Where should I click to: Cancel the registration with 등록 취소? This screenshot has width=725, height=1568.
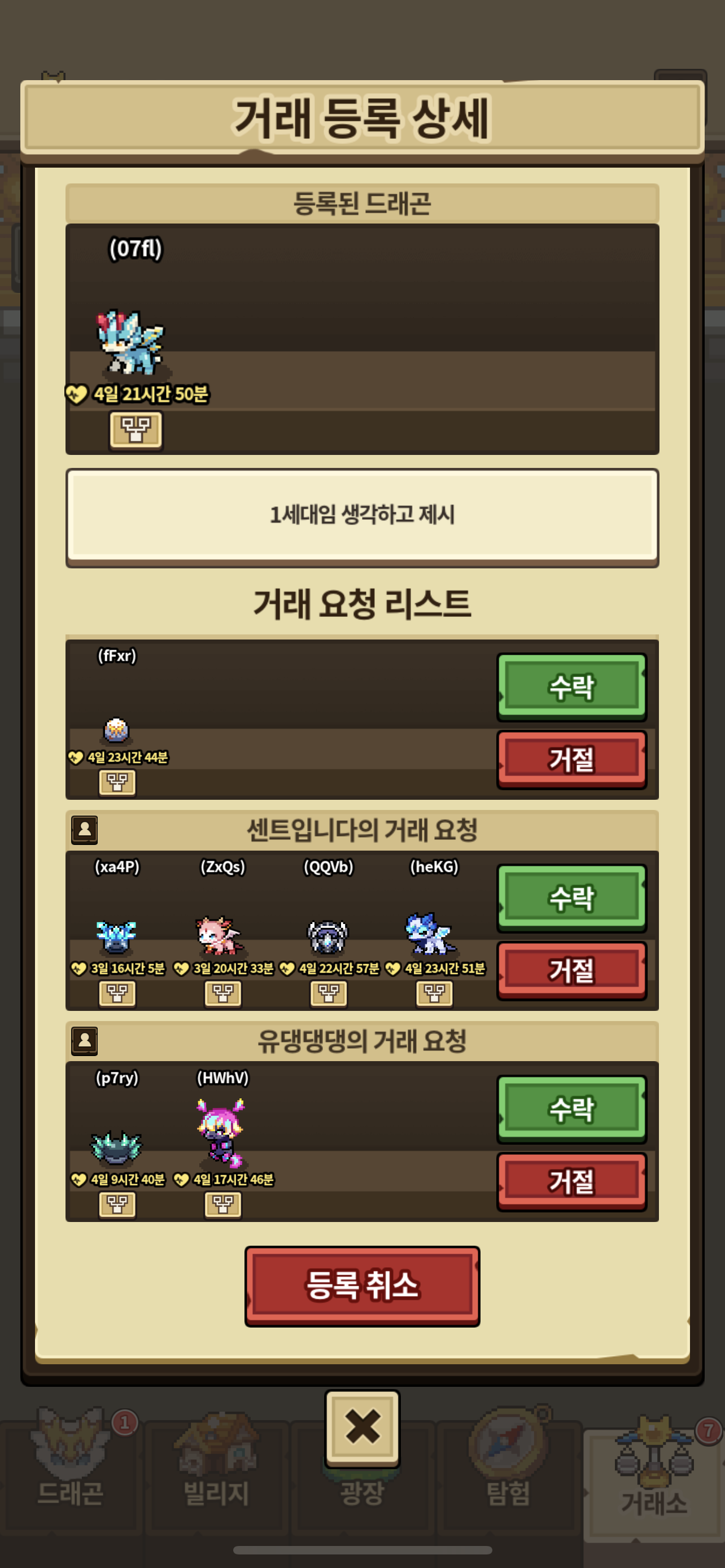coord(362,1286)
